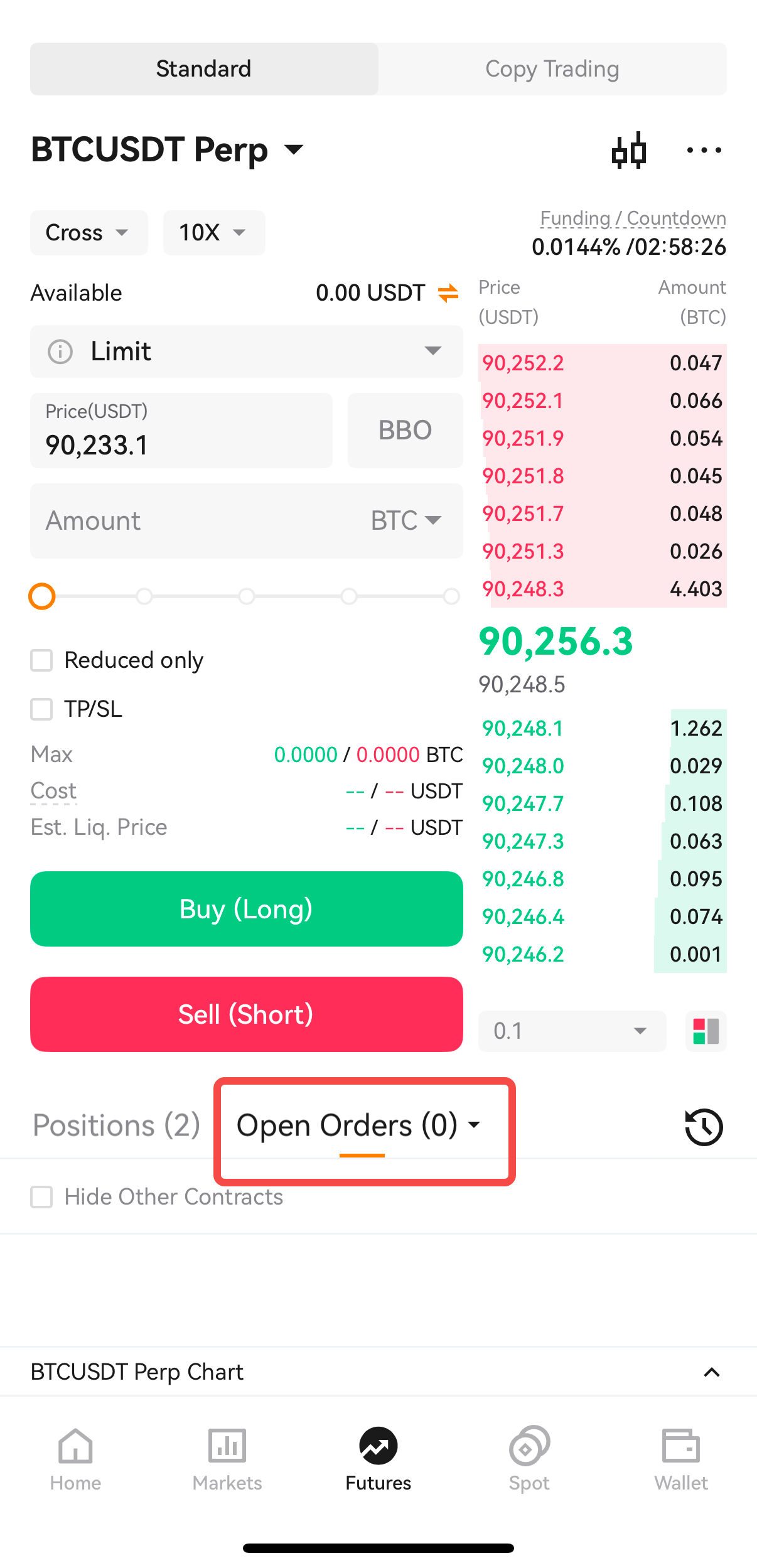This screenshot has height=1568, width=757.
Task: Change the Cross margin mode
Action: (x=89, y=233)
